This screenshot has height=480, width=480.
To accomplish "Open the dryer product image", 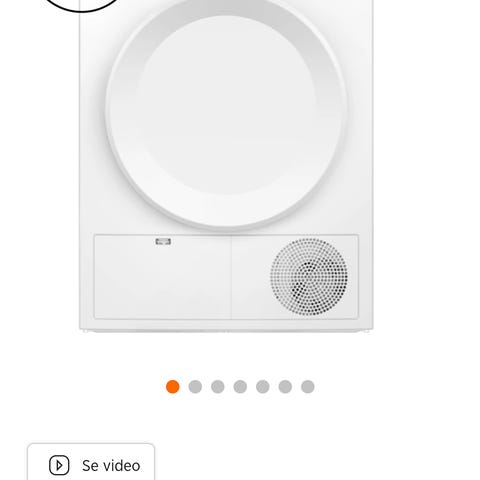I will pos(226,166).
